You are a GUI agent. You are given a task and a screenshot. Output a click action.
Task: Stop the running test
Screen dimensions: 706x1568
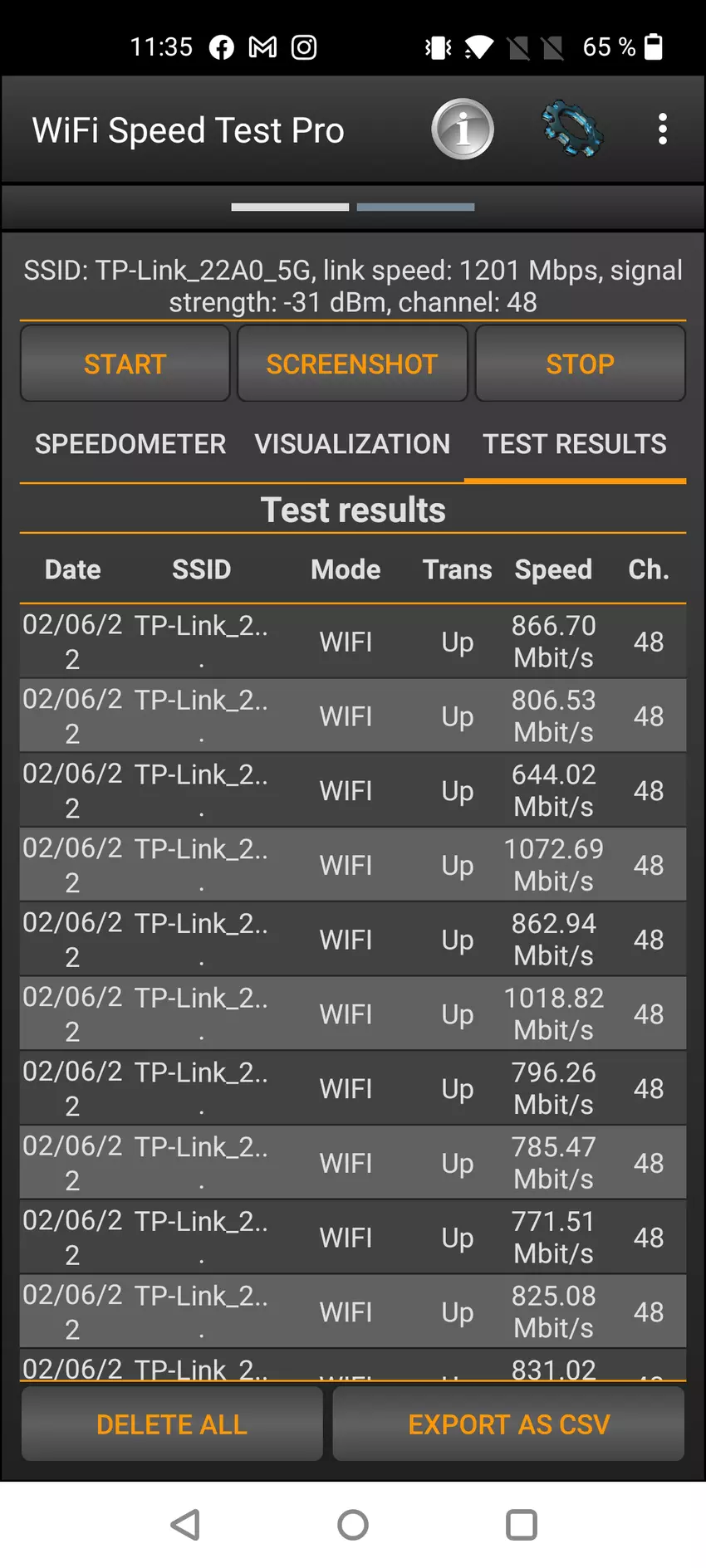(x=580, y=364)
